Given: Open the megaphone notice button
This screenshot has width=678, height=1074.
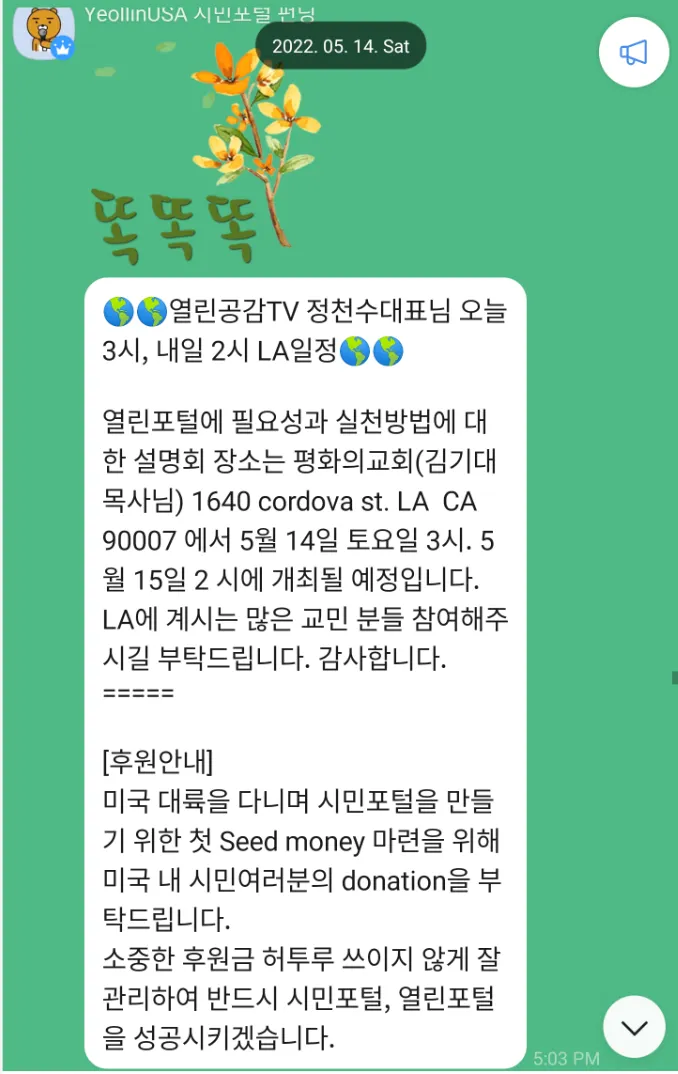Looking at the screenshot, I should click(632, 52).
